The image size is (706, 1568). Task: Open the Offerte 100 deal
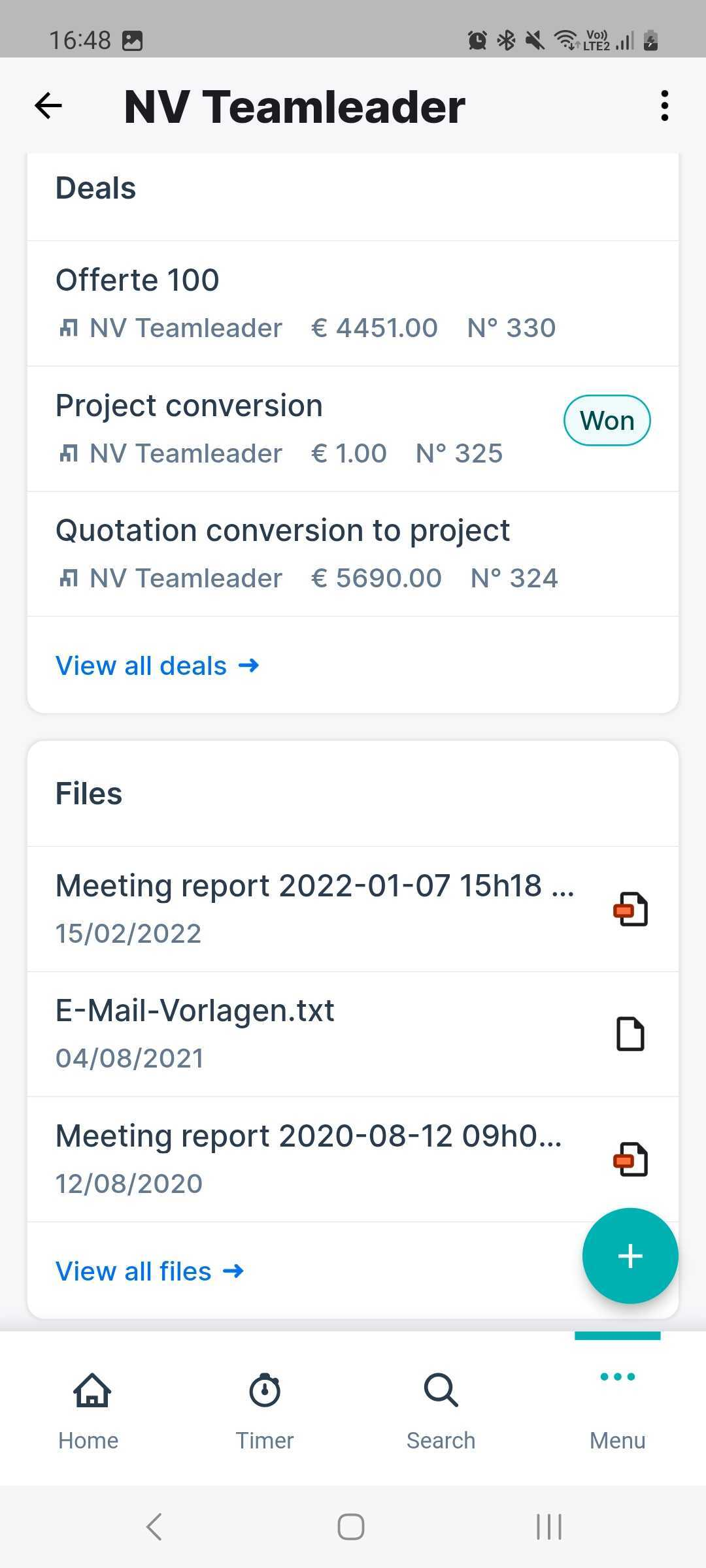click(353, 303)
